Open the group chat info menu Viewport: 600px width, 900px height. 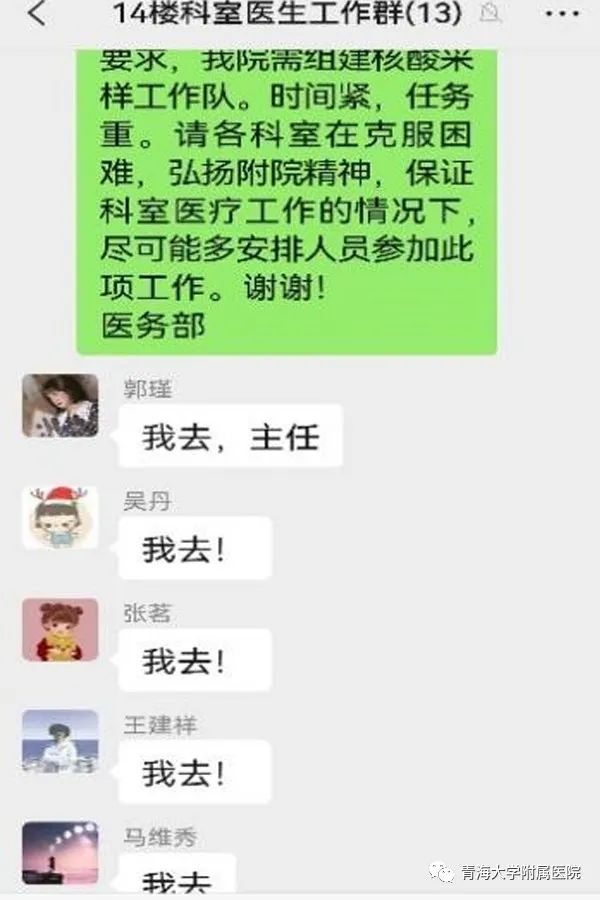[x=565, y=15]
